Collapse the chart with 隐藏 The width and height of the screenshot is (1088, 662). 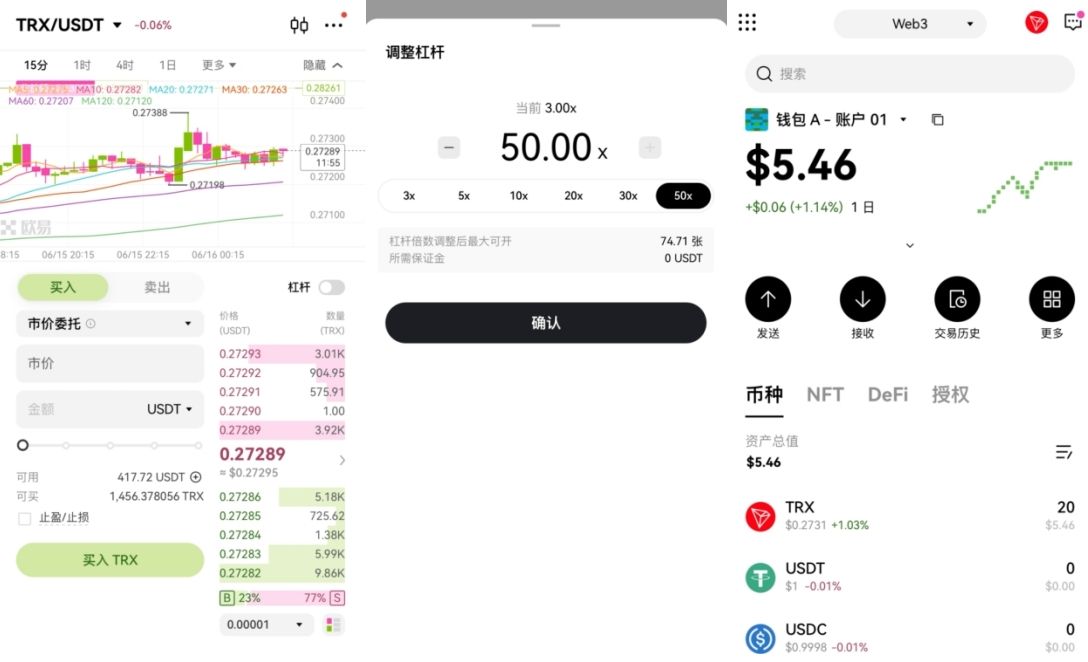tap(322, 65)
